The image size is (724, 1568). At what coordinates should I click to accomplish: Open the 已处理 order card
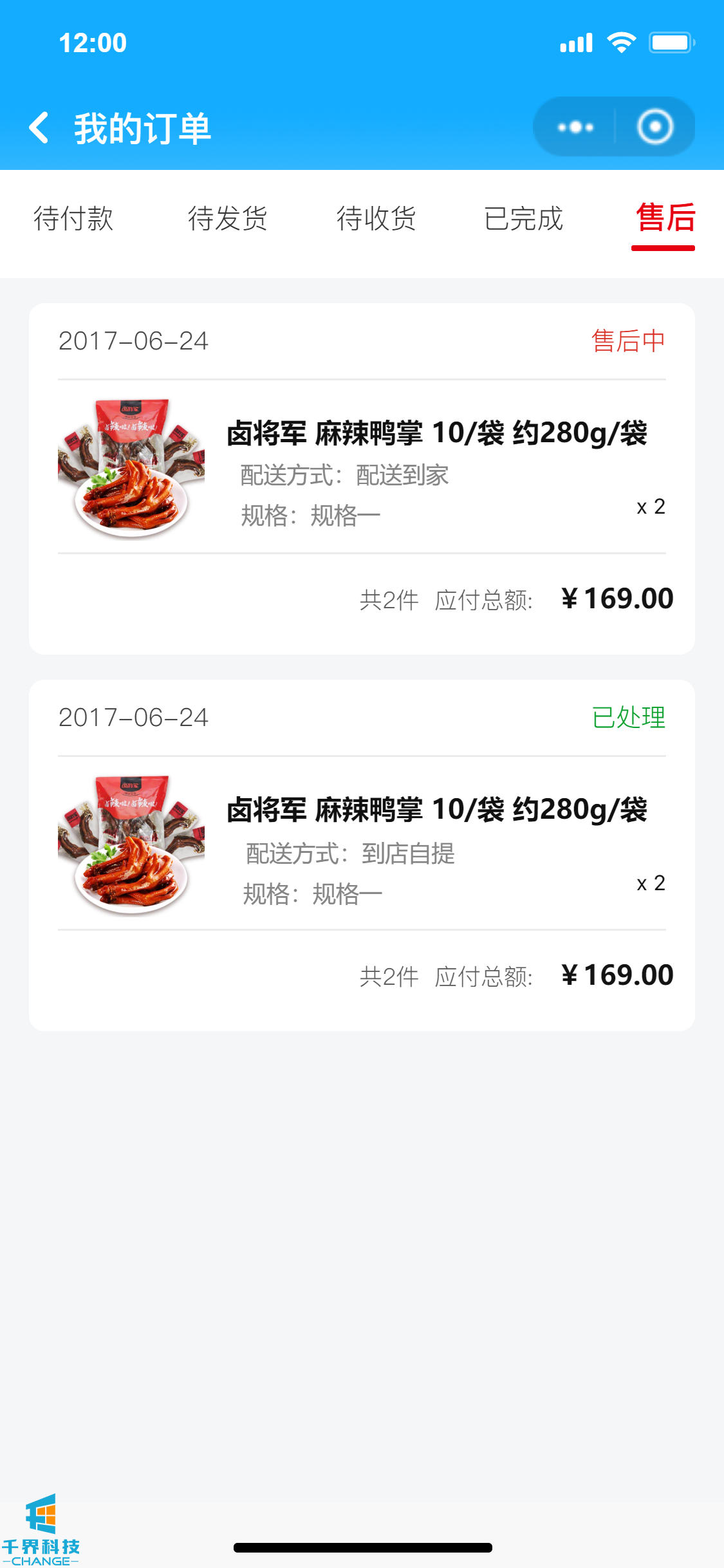coord(362,855)
